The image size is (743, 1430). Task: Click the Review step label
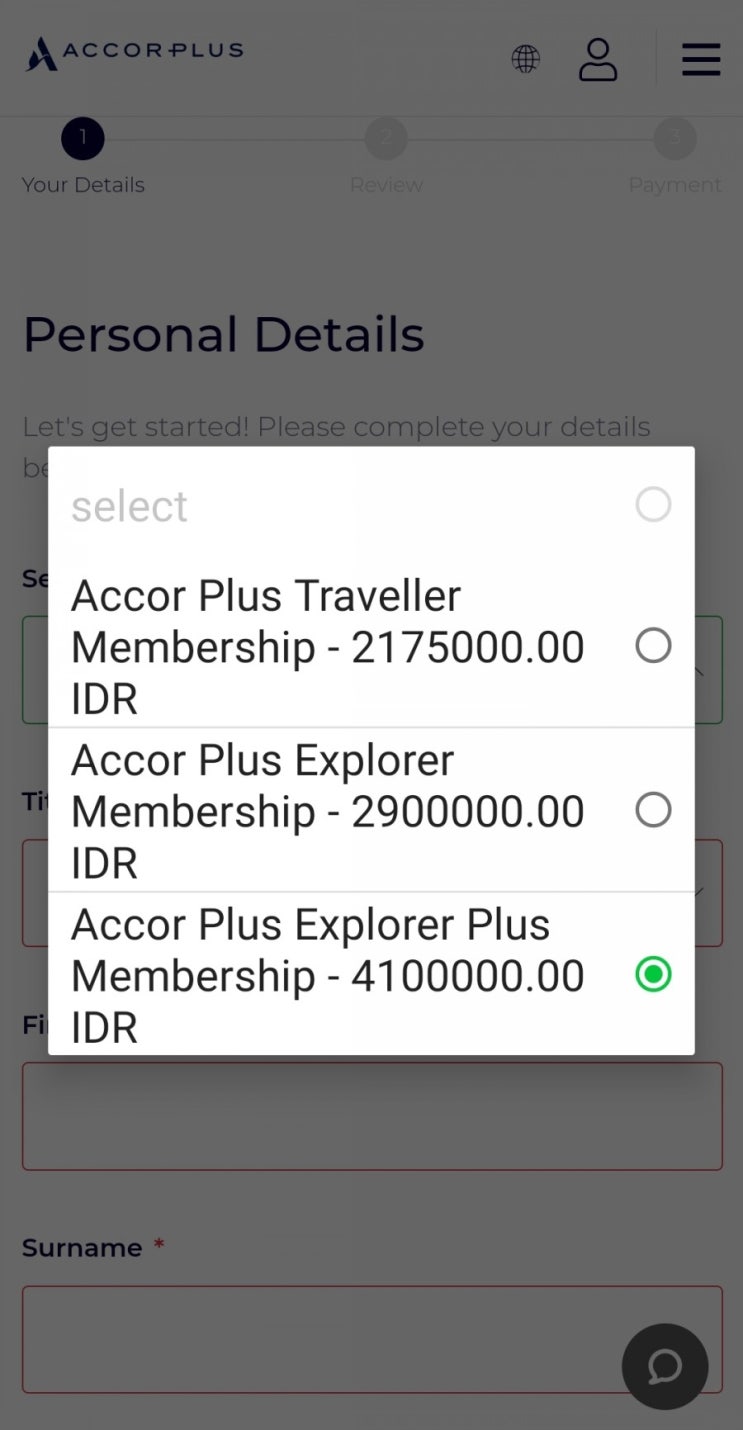tap(386, 184)
